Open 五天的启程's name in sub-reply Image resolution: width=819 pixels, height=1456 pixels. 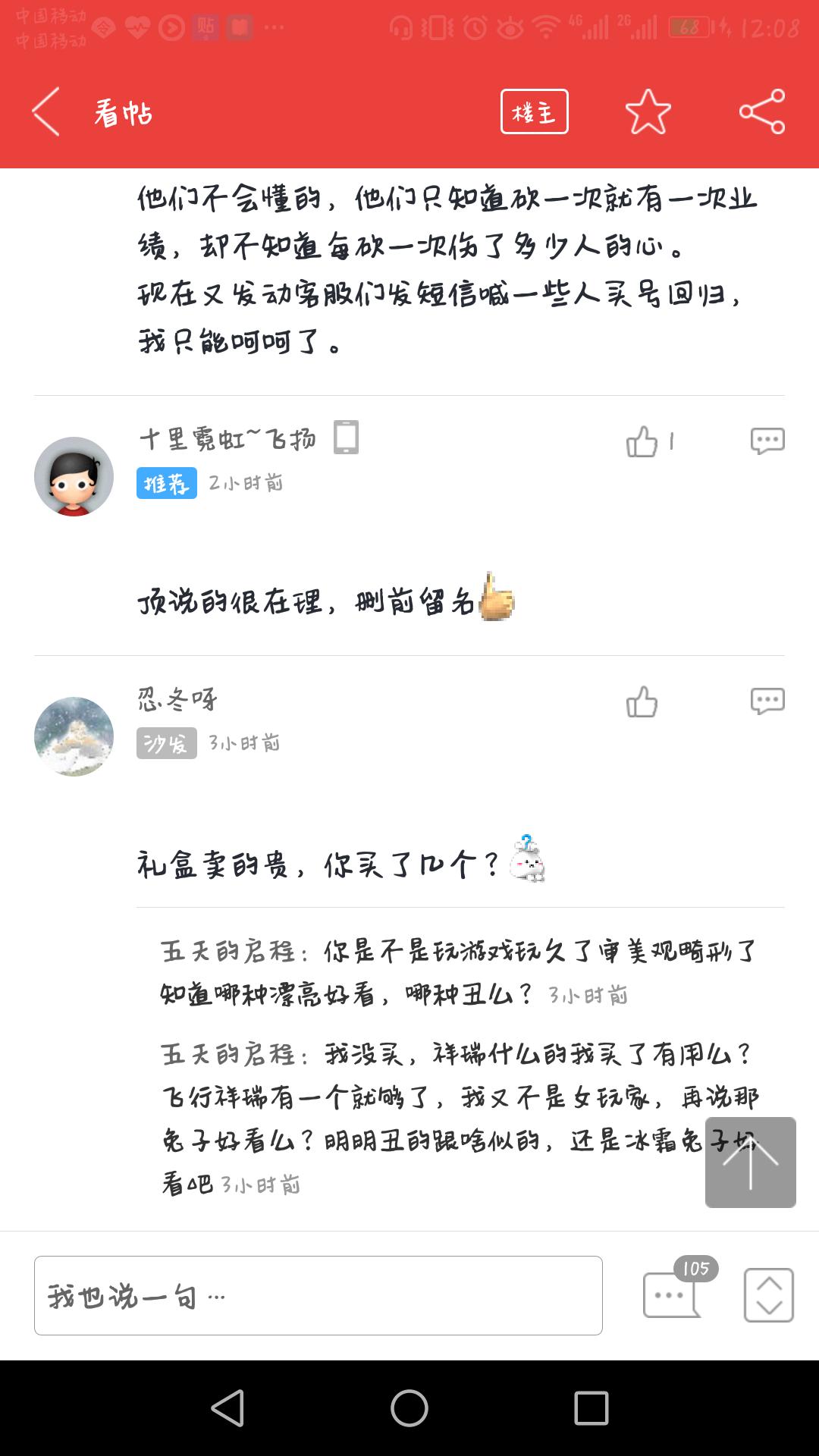coord(227,951)
